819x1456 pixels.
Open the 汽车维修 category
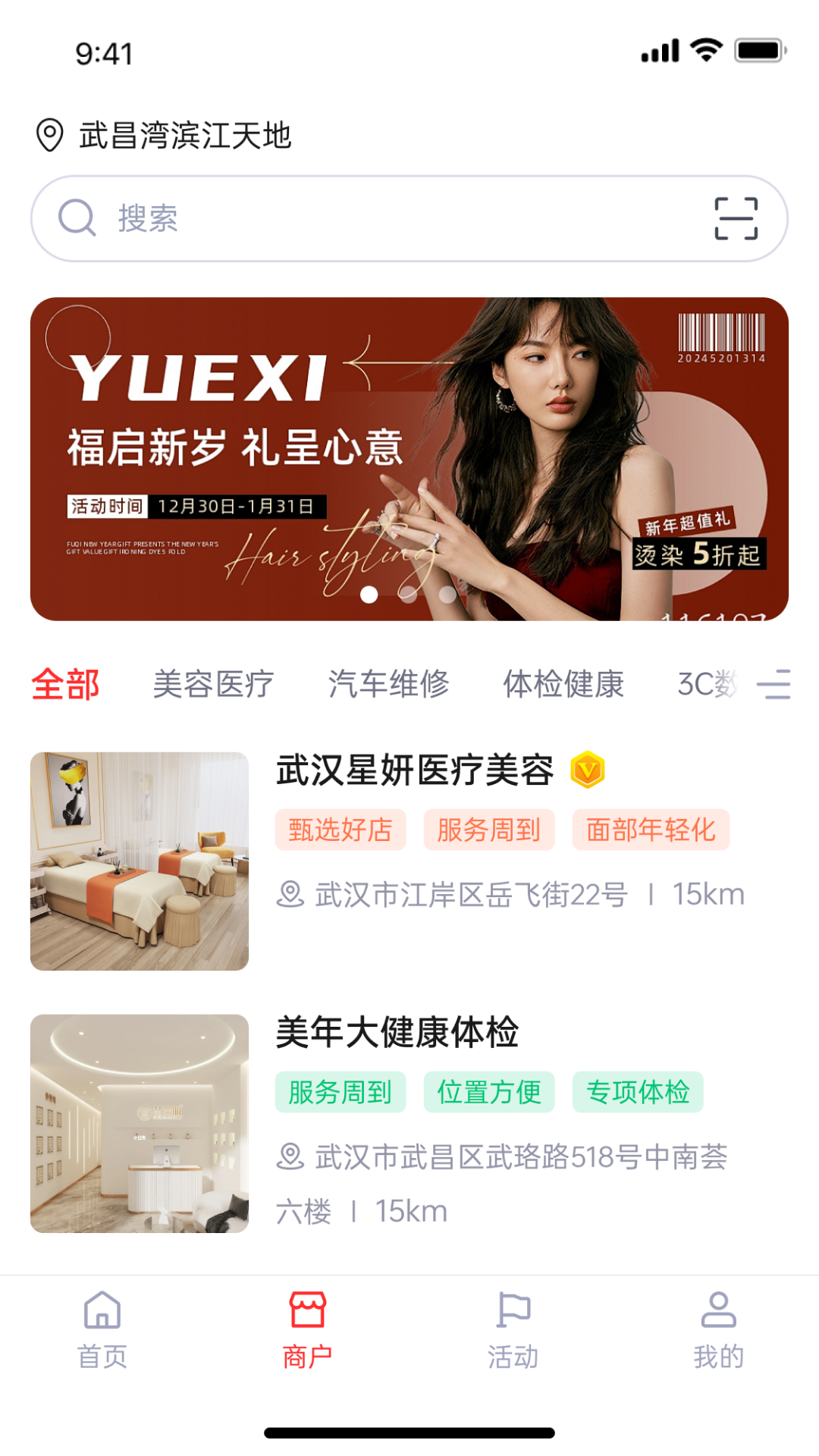click(x=390, y=685)
